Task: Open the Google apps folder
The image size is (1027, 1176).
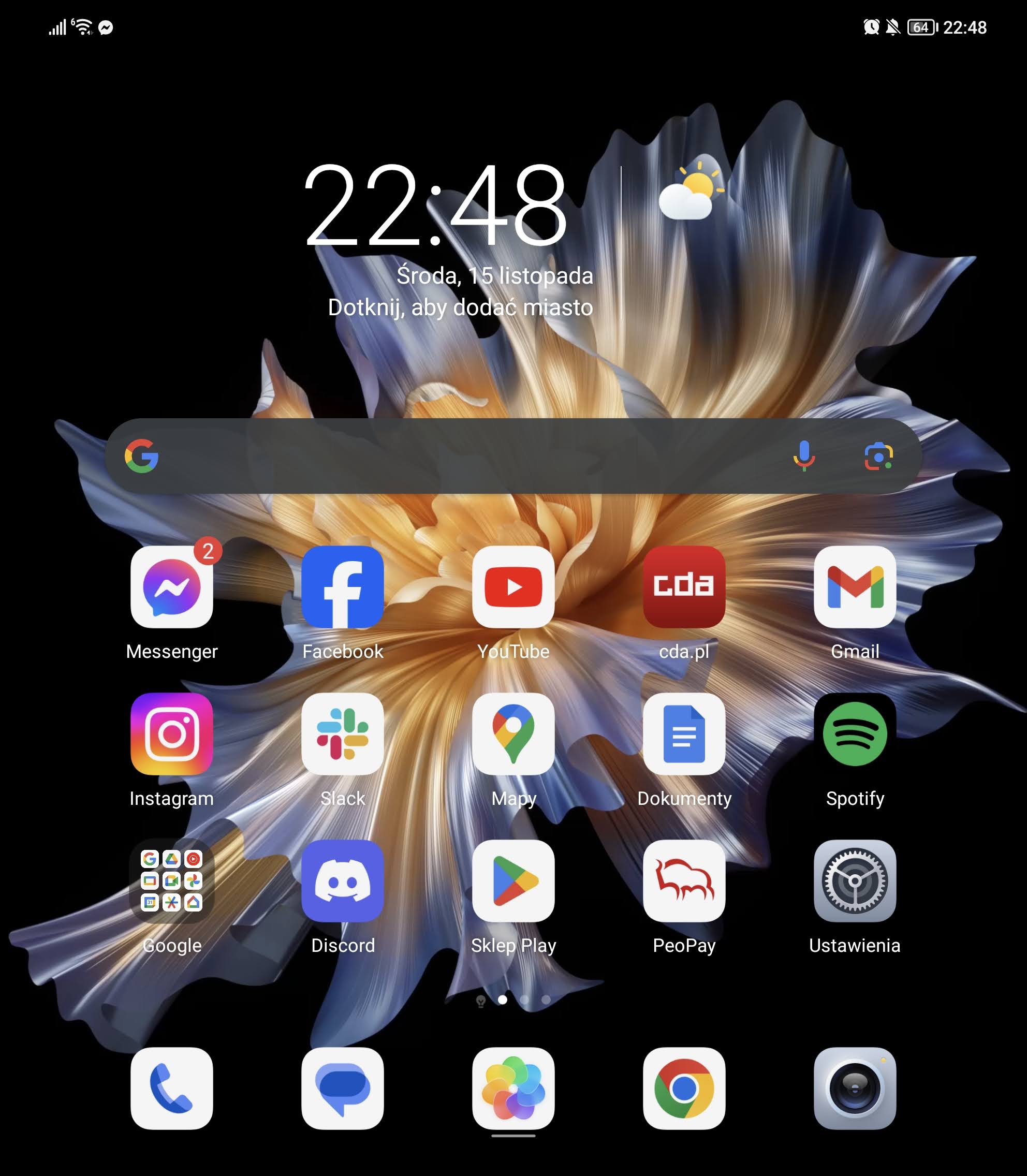Action: point(171,881)
